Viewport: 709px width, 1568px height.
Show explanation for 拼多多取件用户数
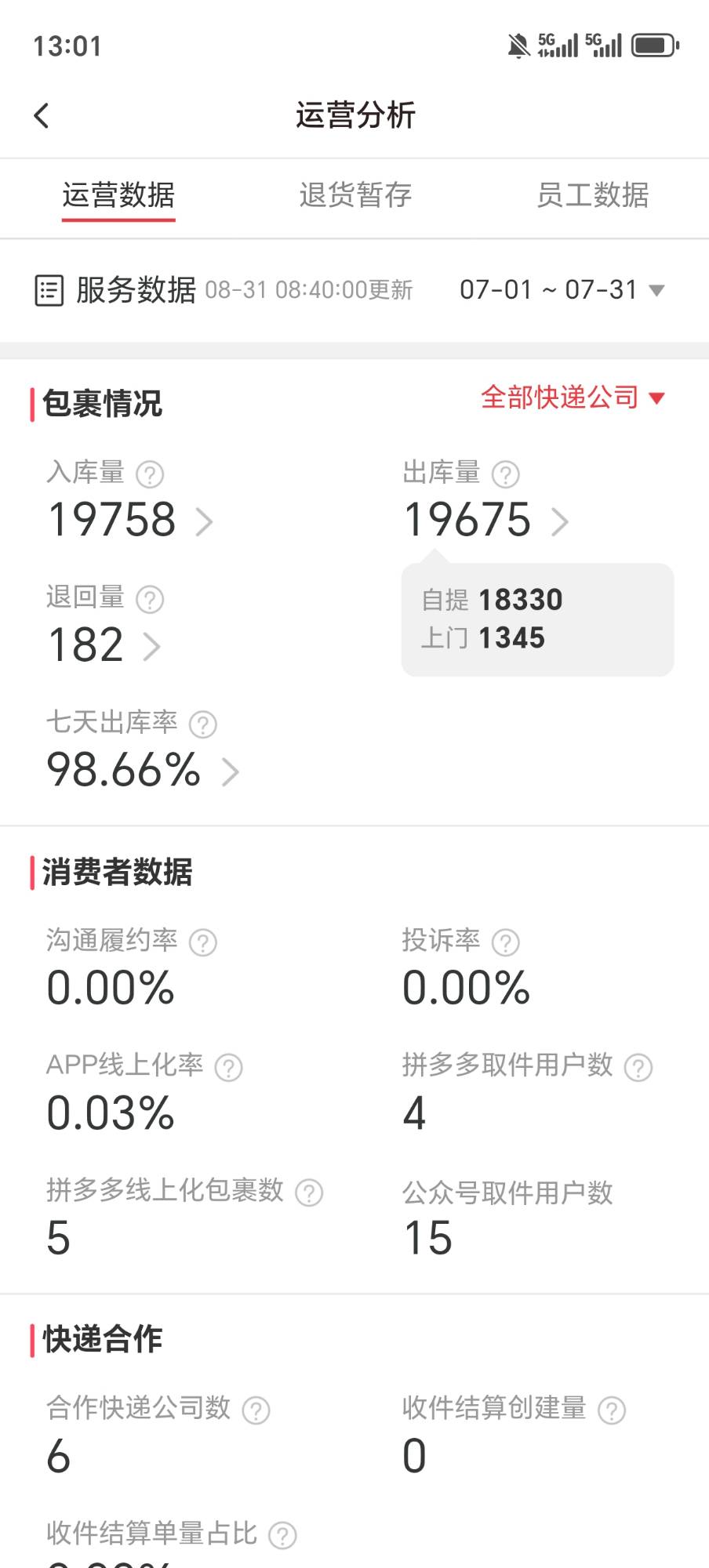638,1067
